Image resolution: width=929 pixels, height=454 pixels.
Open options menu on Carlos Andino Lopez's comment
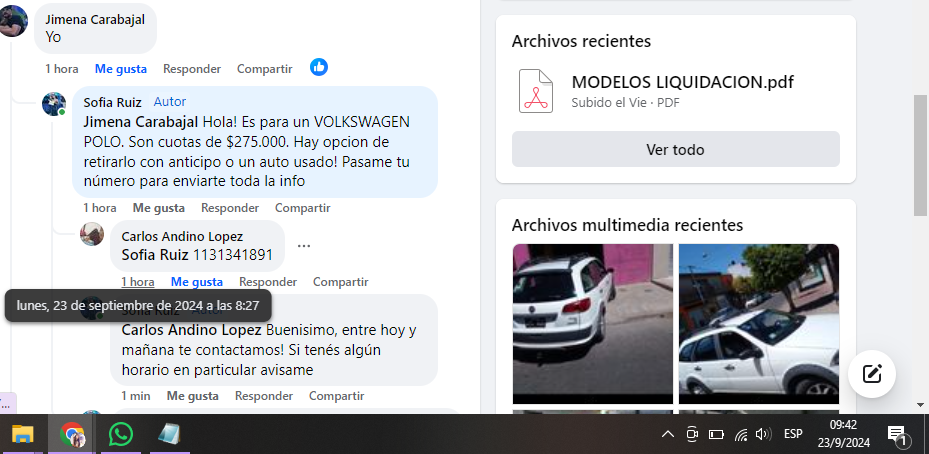point(304,245)
